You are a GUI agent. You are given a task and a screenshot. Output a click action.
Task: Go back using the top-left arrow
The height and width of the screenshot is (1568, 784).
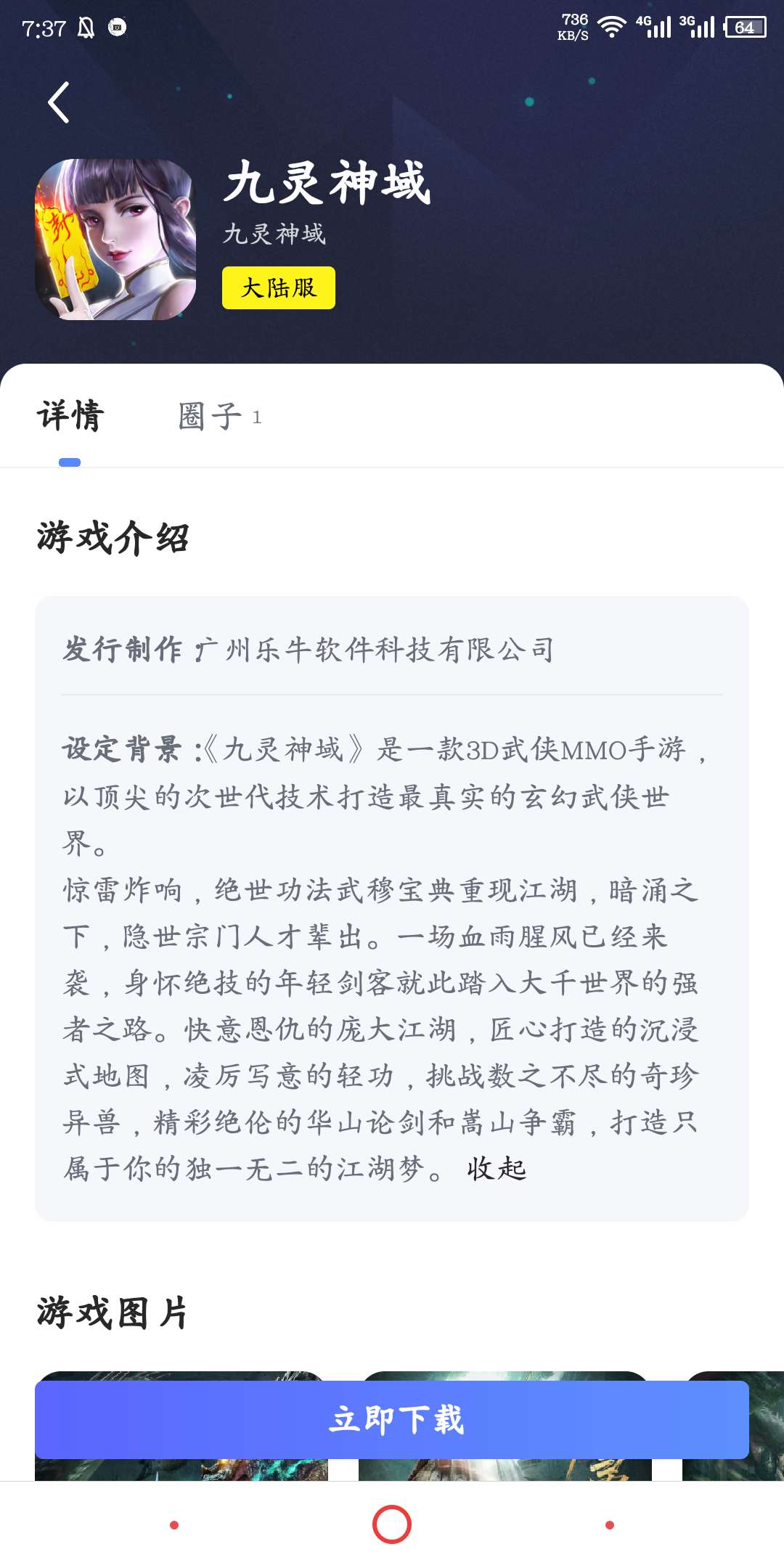[x=59, y=102]
